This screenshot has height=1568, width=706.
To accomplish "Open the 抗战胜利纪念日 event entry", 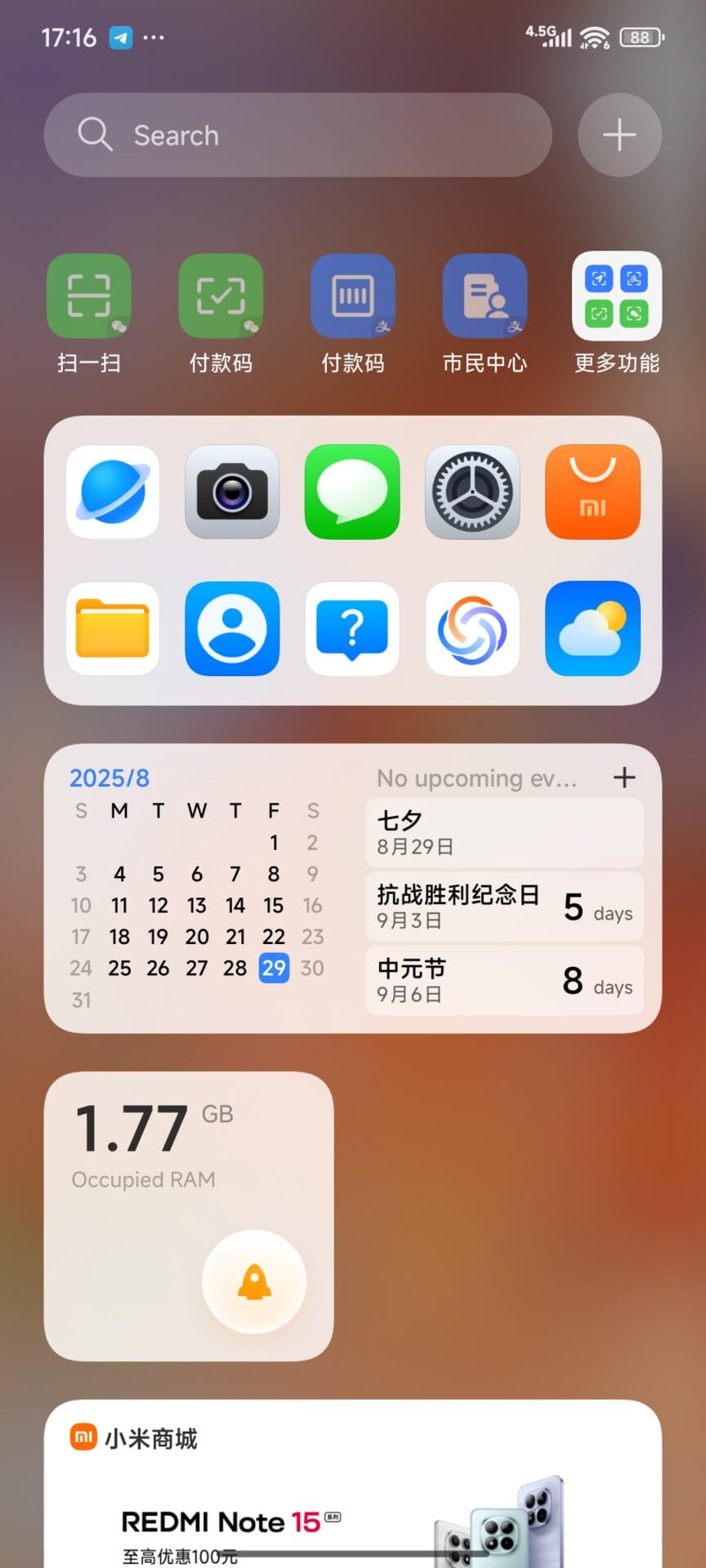I will click(x=504, y=906).
